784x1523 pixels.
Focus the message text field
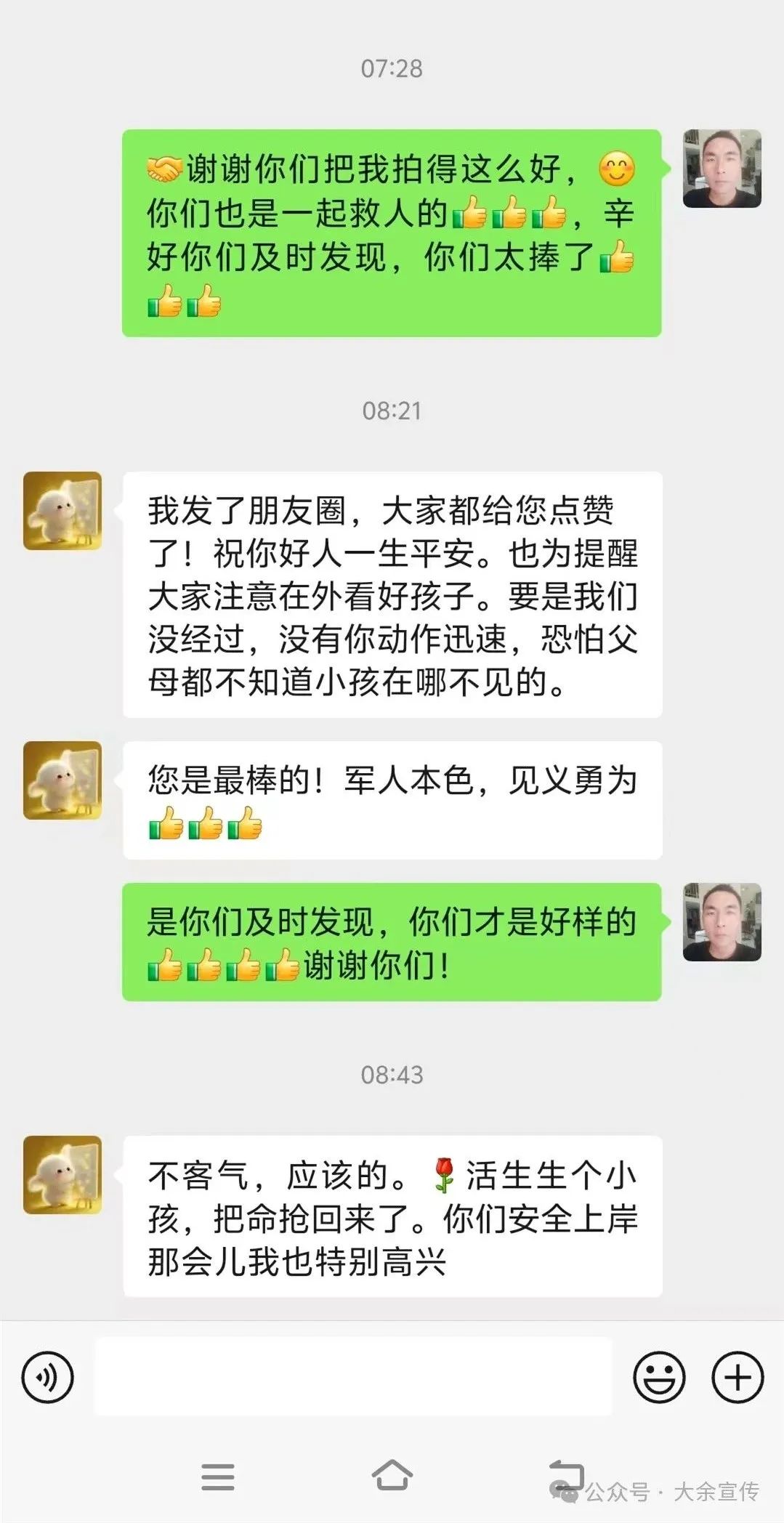(x=353, y=1376)
